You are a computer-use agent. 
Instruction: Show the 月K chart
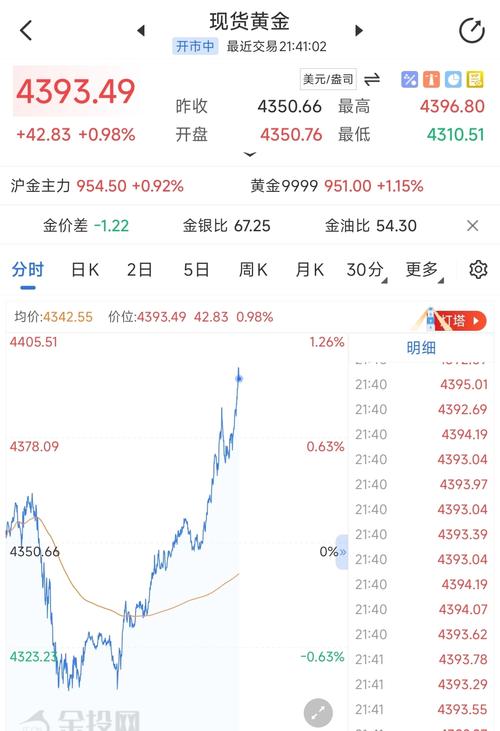309,269
